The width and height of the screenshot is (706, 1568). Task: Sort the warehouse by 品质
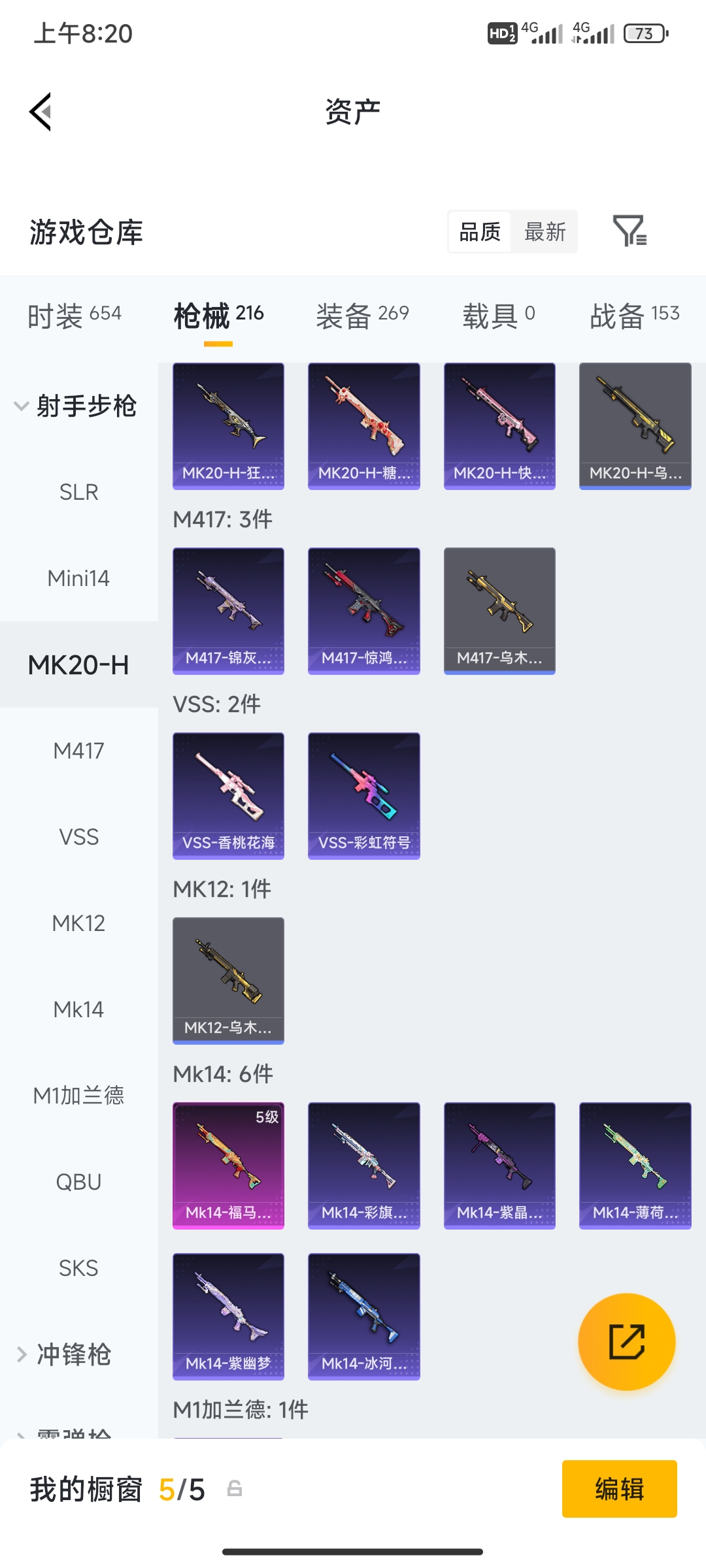[x=480, y=232]
